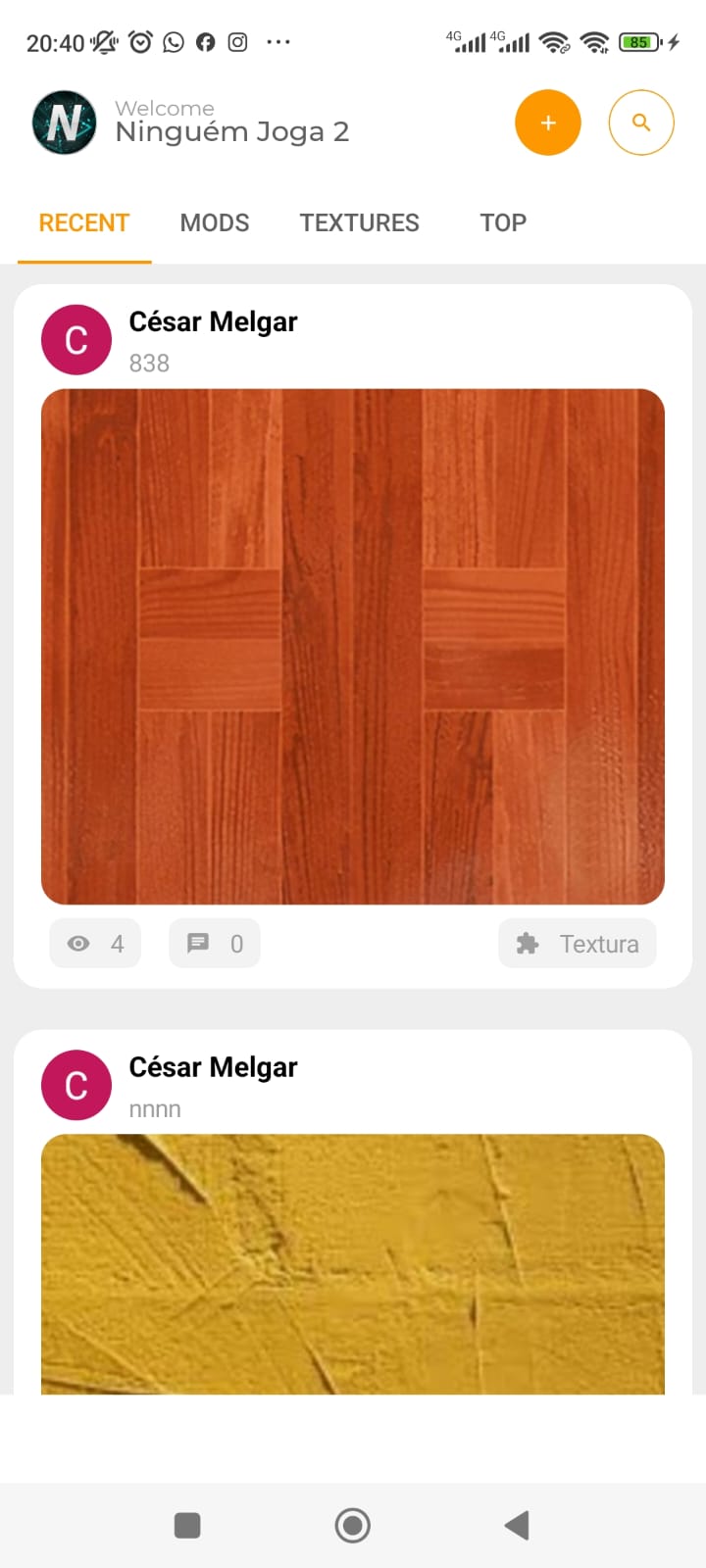Tap the Textura tag chip on 838 post

578,944
